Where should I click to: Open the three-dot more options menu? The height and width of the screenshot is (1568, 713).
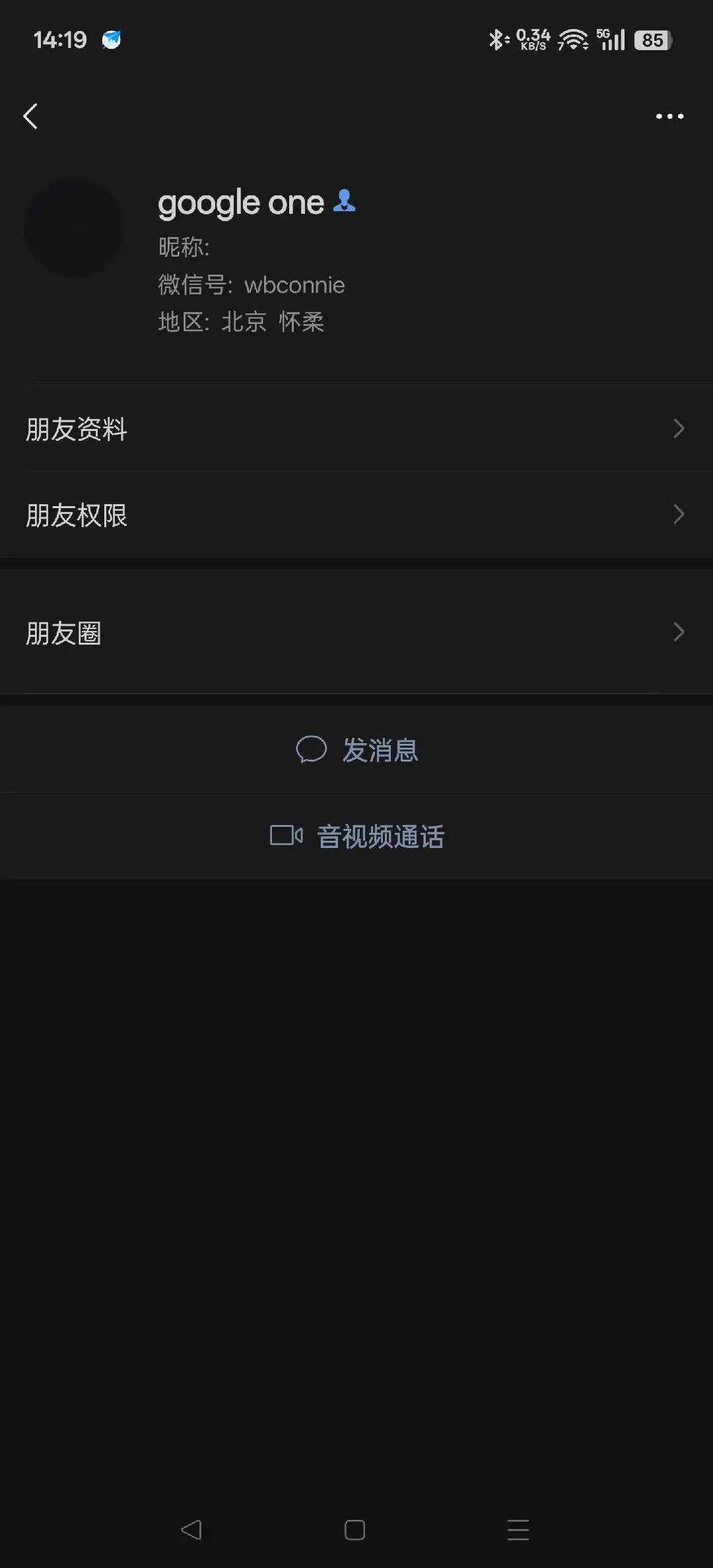pyautogui.click(x=669, y=117)
